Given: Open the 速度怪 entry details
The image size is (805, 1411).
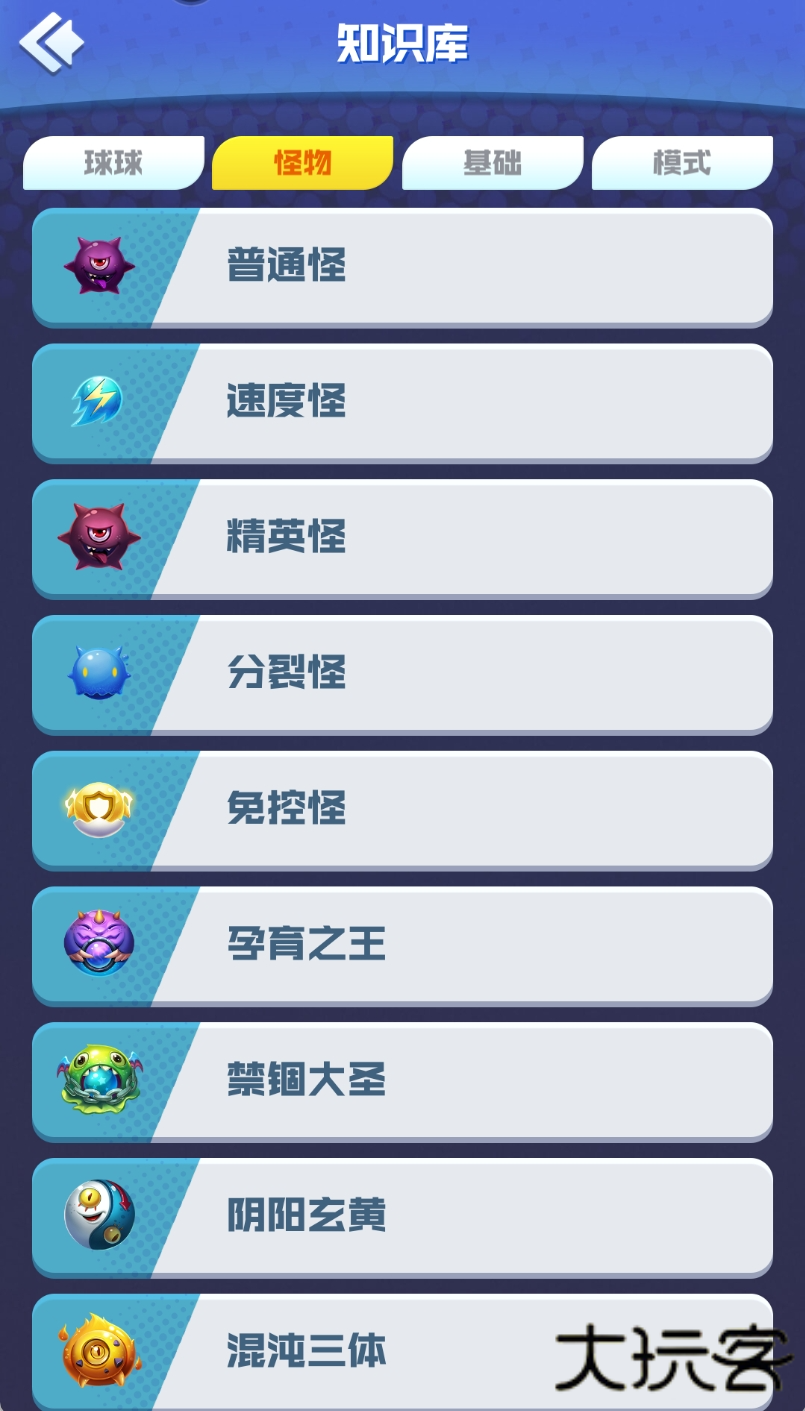Looking at the screenshot, I should (400, 402).
